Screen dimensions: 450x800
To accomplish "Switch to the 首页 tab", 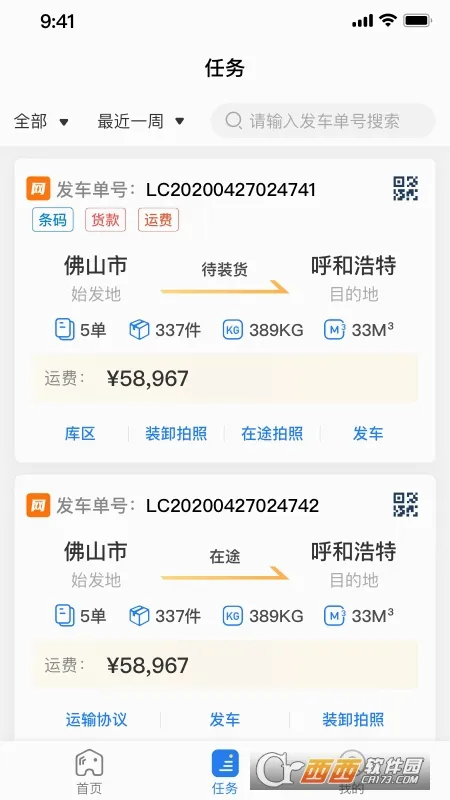I will [89, 772].
